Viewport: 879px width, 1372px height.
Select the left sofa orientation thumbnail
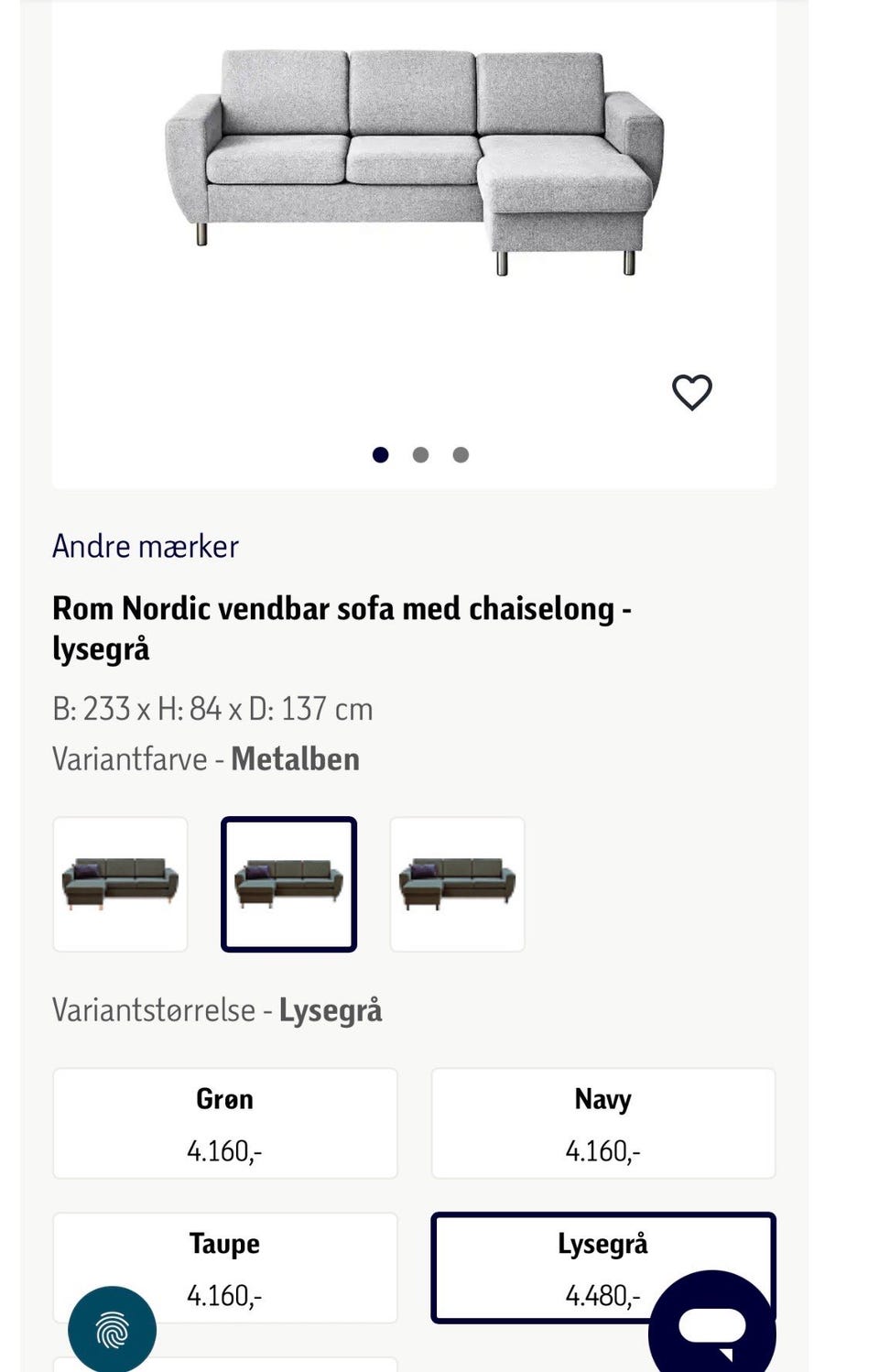[120, 884]
